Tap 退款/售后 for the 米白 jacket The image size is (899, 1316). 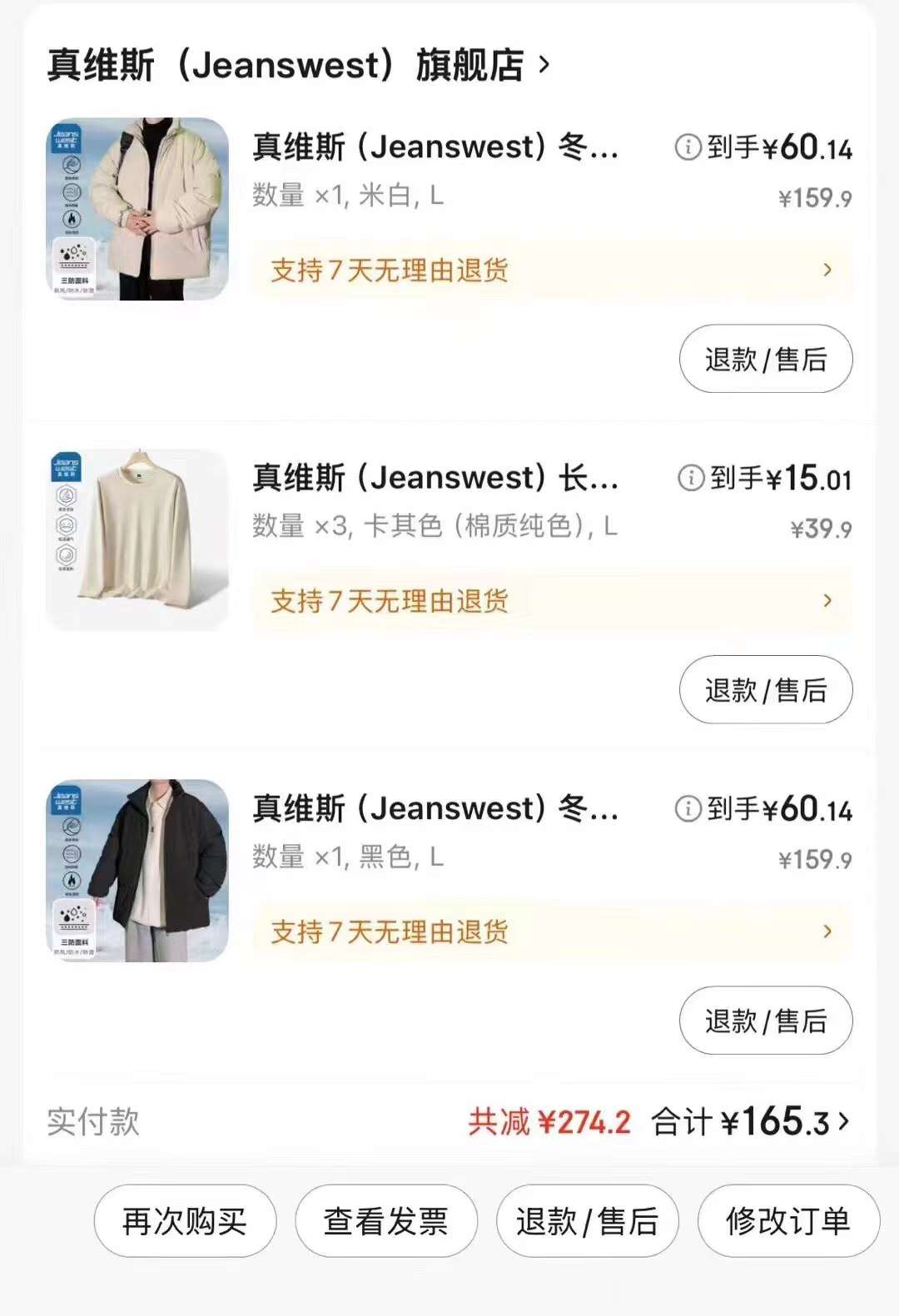[766, 359]
